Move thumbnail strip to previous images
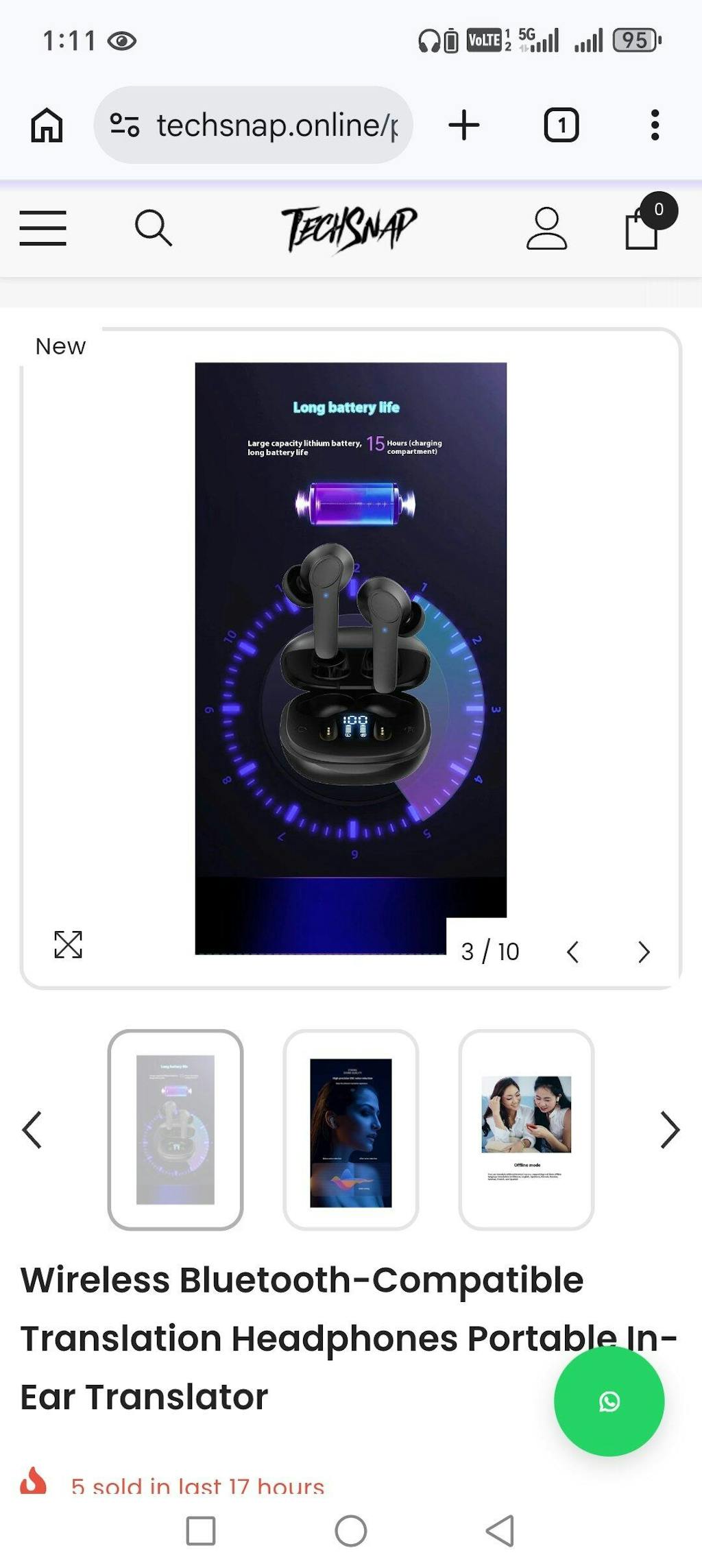 pos(32,1129)
